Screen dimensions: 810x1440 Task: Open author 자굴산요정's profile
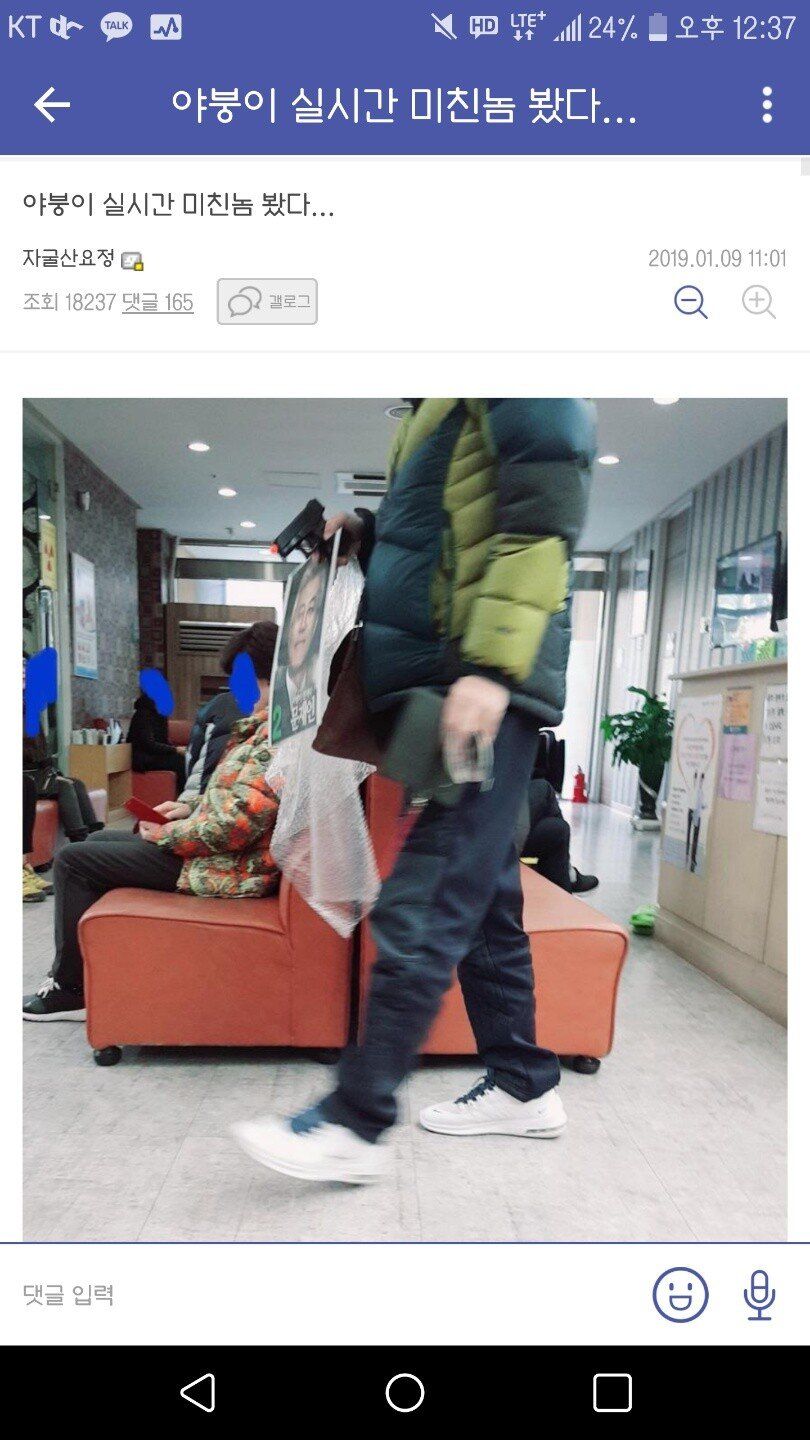(x=69, y=259)
